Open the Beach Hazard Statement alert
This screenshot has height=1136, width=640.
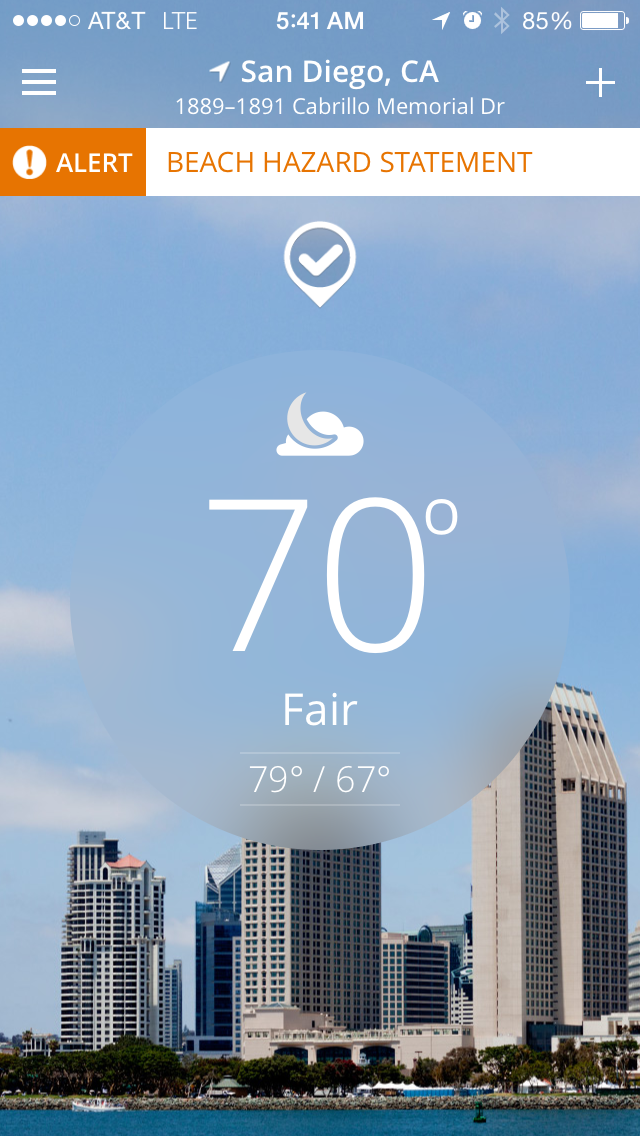tap(349, 162)
